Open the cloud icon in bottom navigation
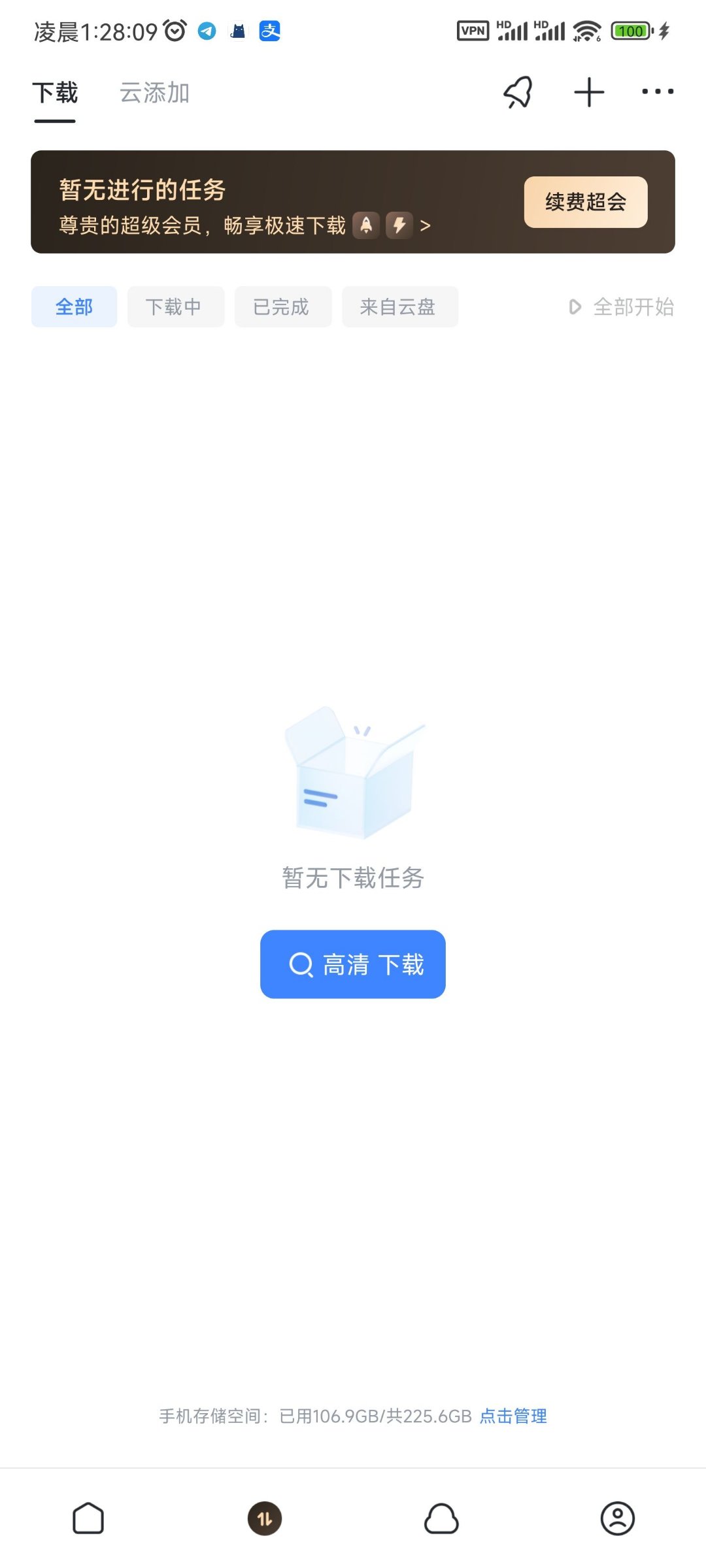Screen dimensions: 706x1568 (x=441, y=1518)
